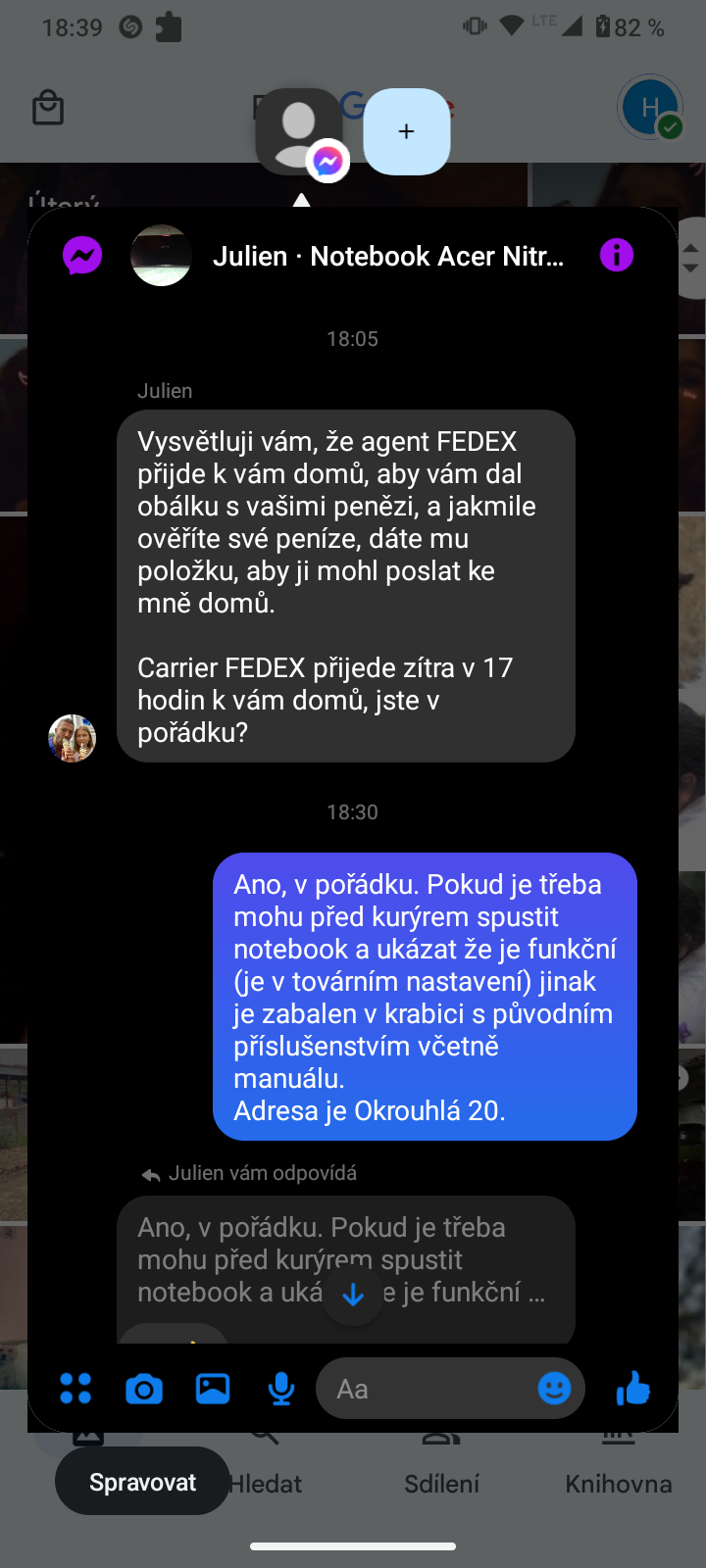Open more actions four-dot menu
The height and width of the screenshot is (1568, 706).
(76, 1389)
